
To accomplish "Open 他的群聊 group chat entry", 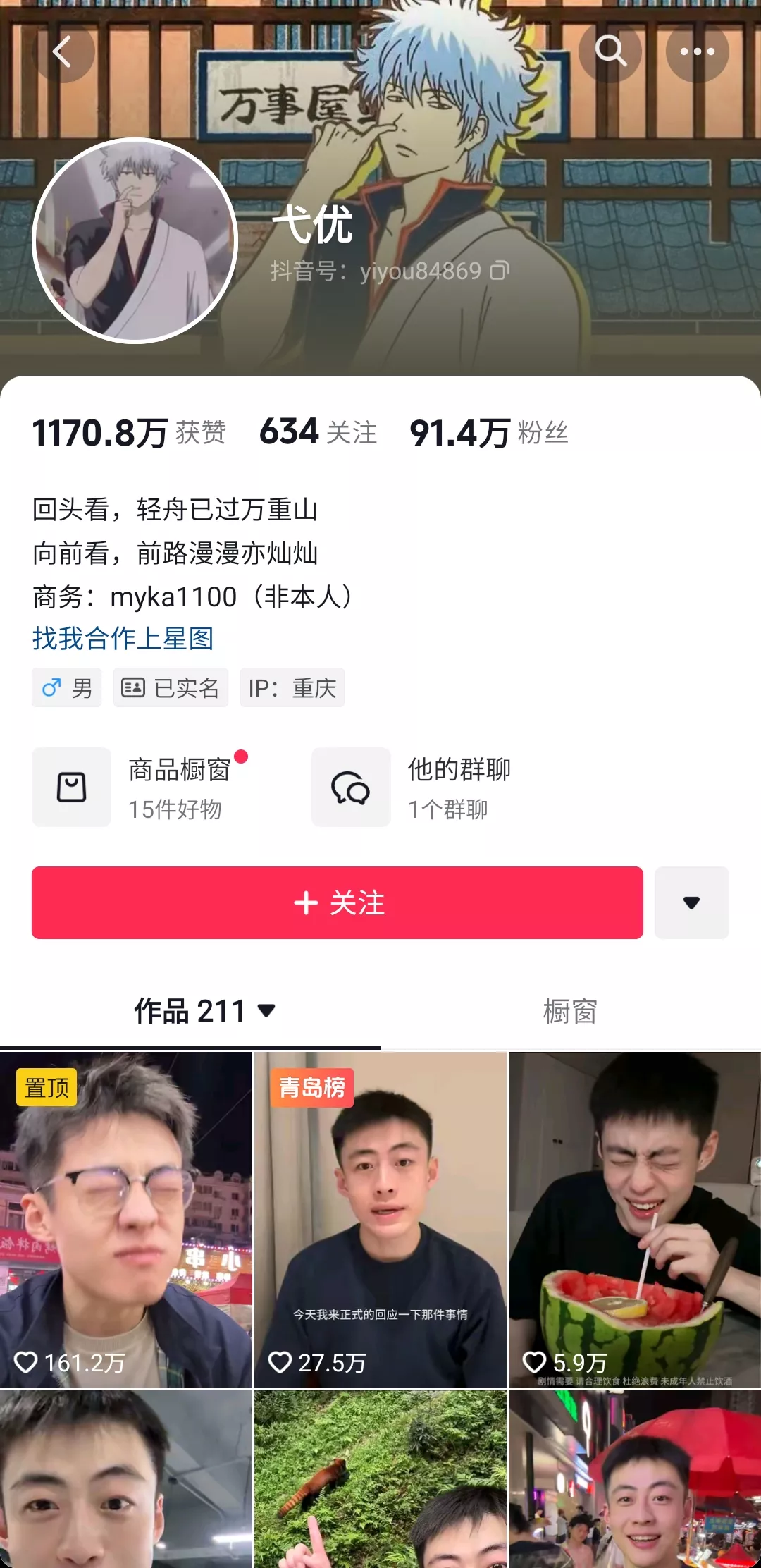I will click(412, 787).
